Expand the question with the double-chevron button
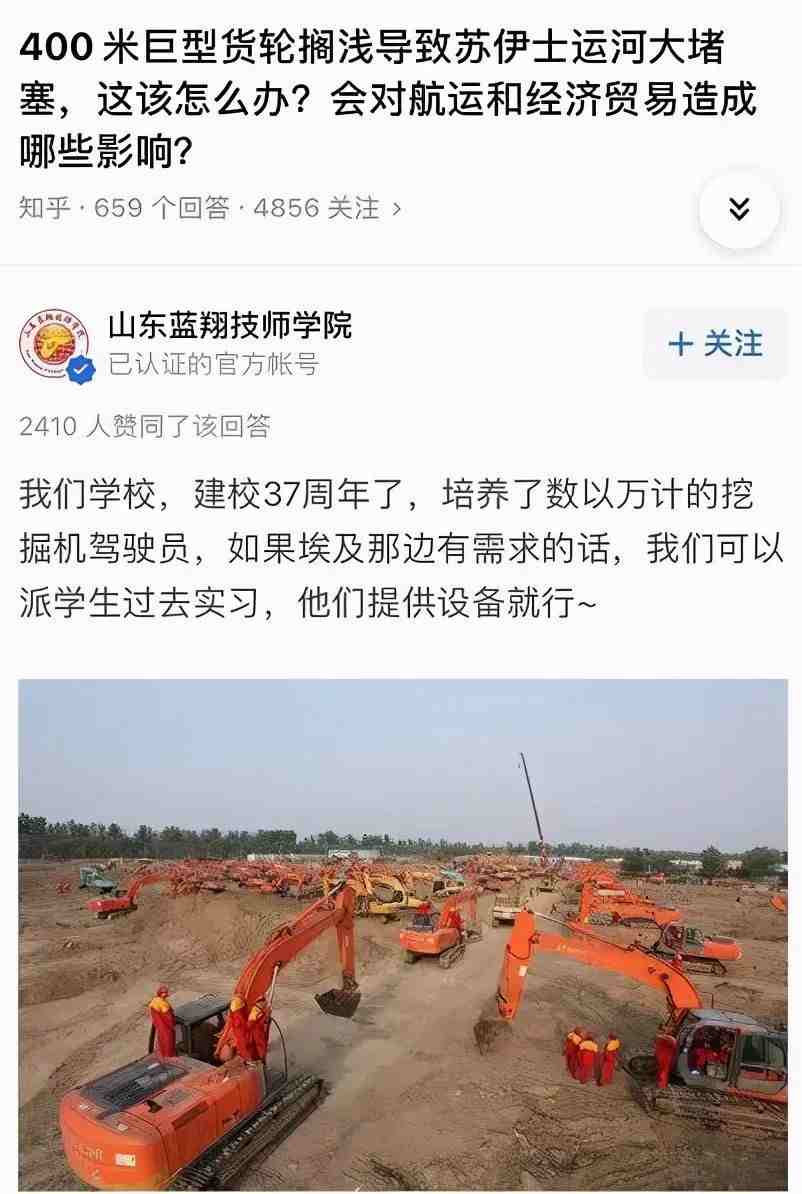Screen dimensions: 802x1194 (738, 209)
